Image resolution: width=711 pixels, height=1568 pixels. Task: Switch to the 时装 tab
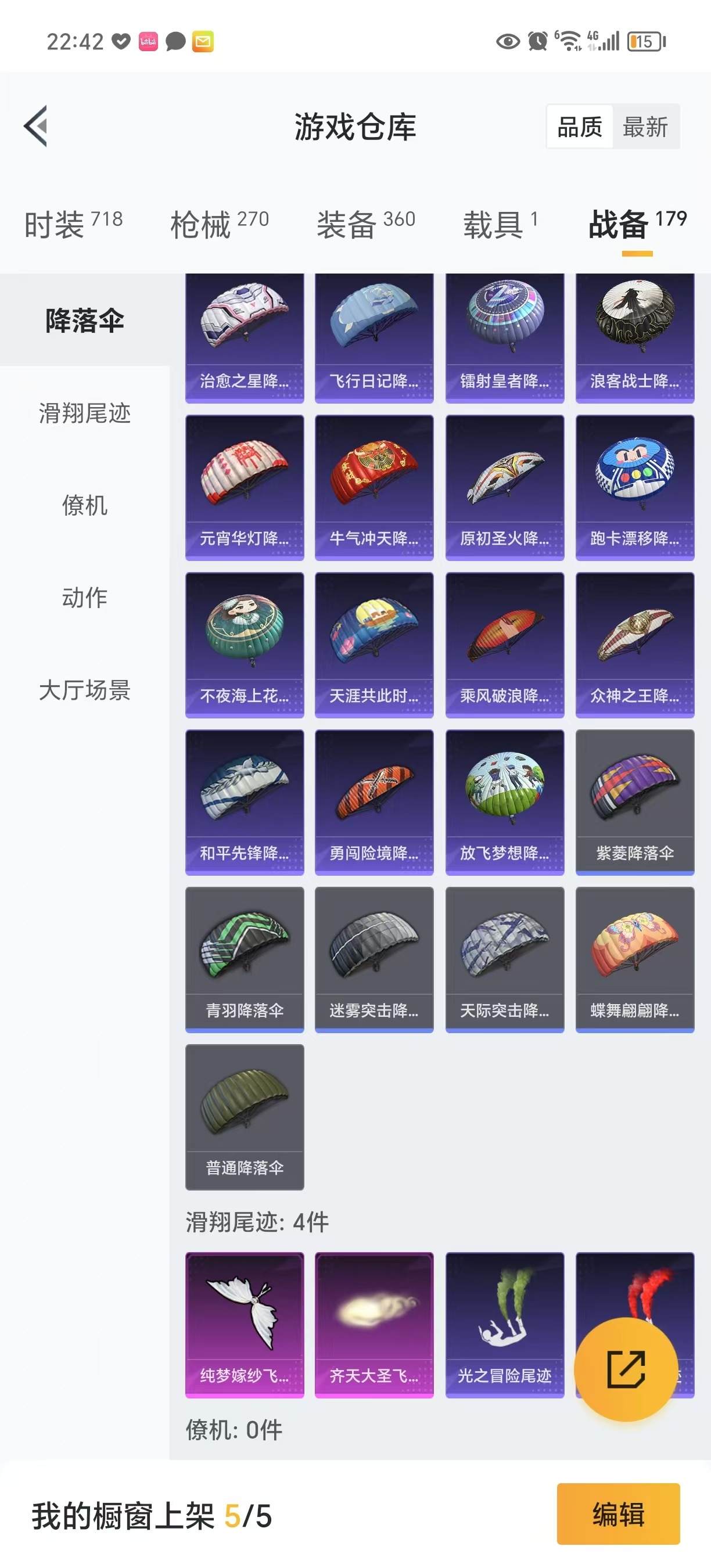[73, 225]
